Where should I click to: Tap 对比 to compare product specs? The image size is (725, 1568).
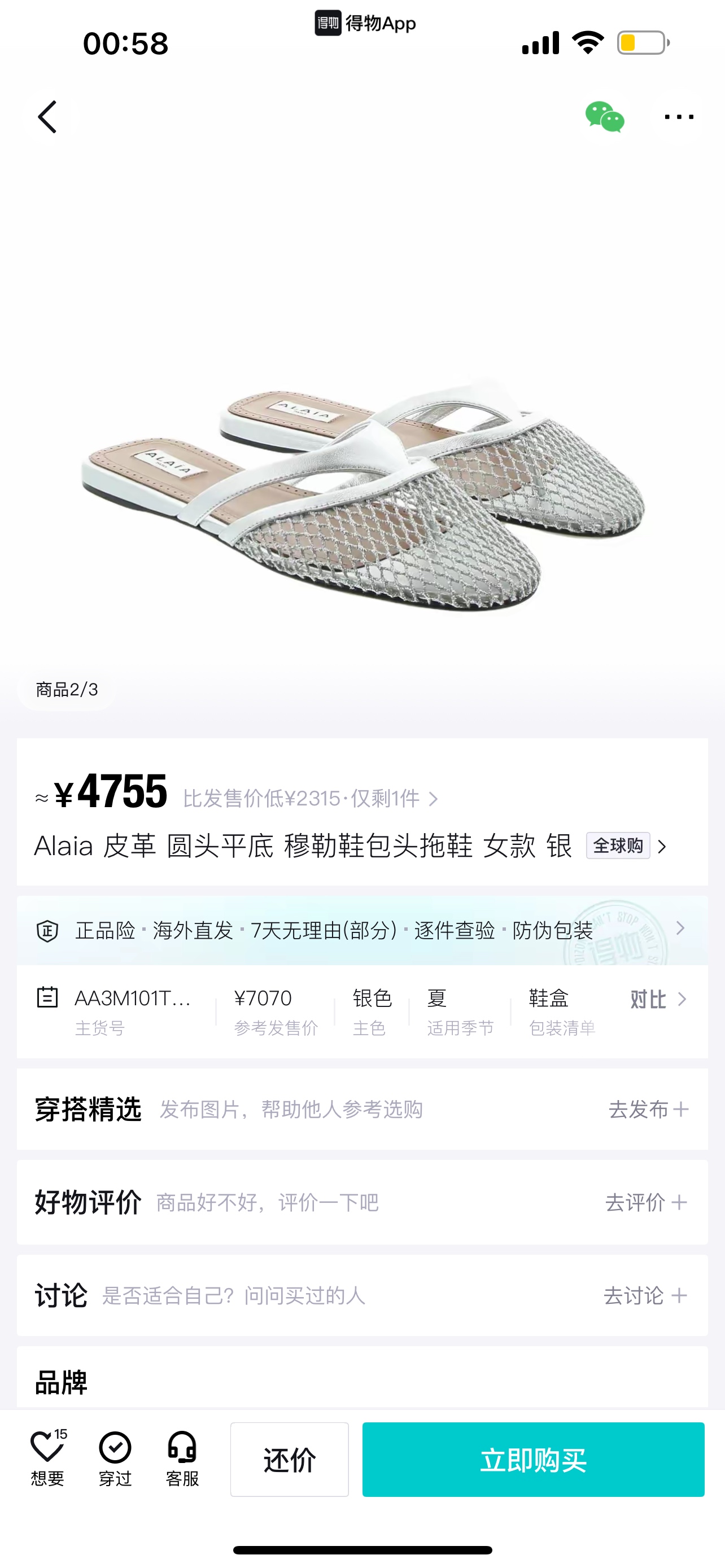(x=657, y=1000)
